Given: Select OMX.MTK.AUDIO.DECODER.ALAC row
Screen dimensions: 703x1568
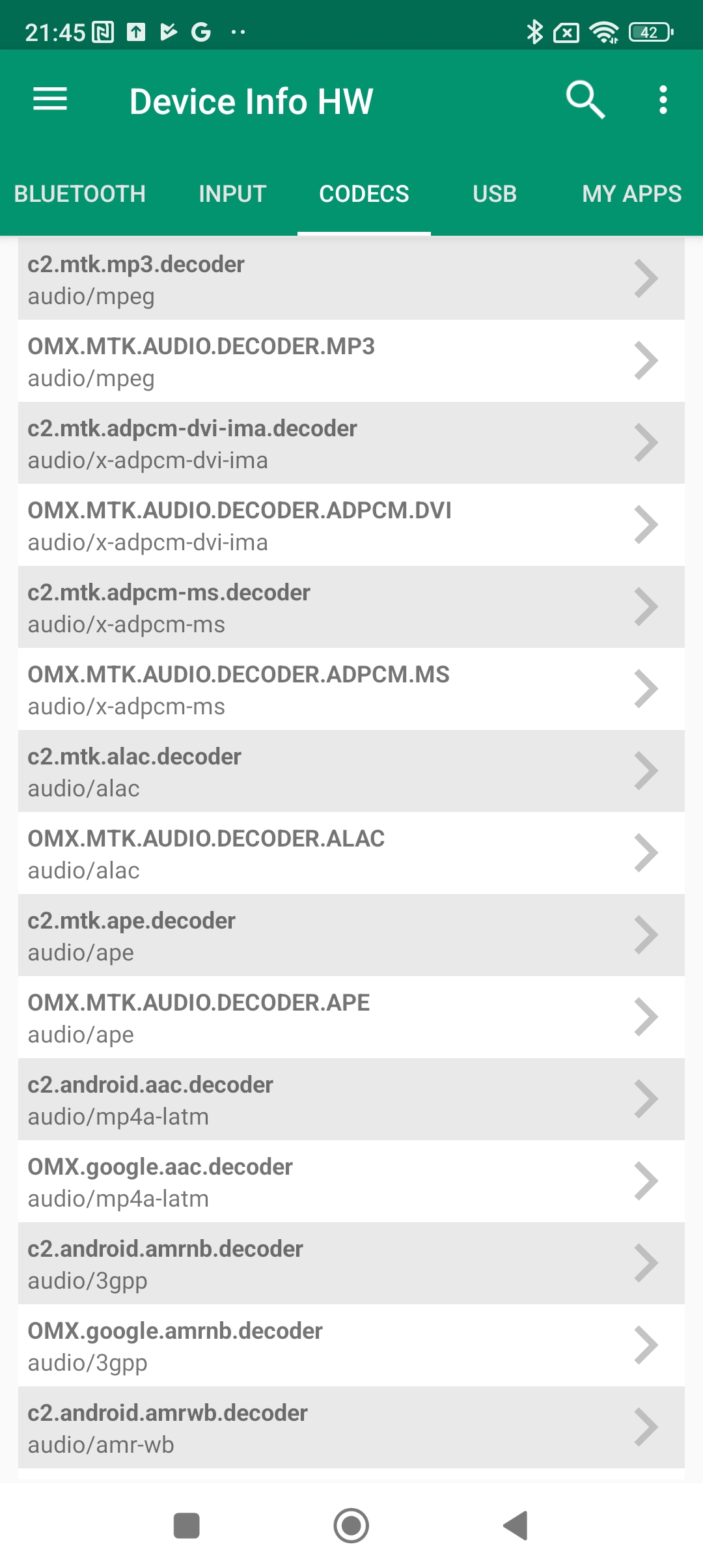Looking at the screenshot, I should [x=351, y=854].
